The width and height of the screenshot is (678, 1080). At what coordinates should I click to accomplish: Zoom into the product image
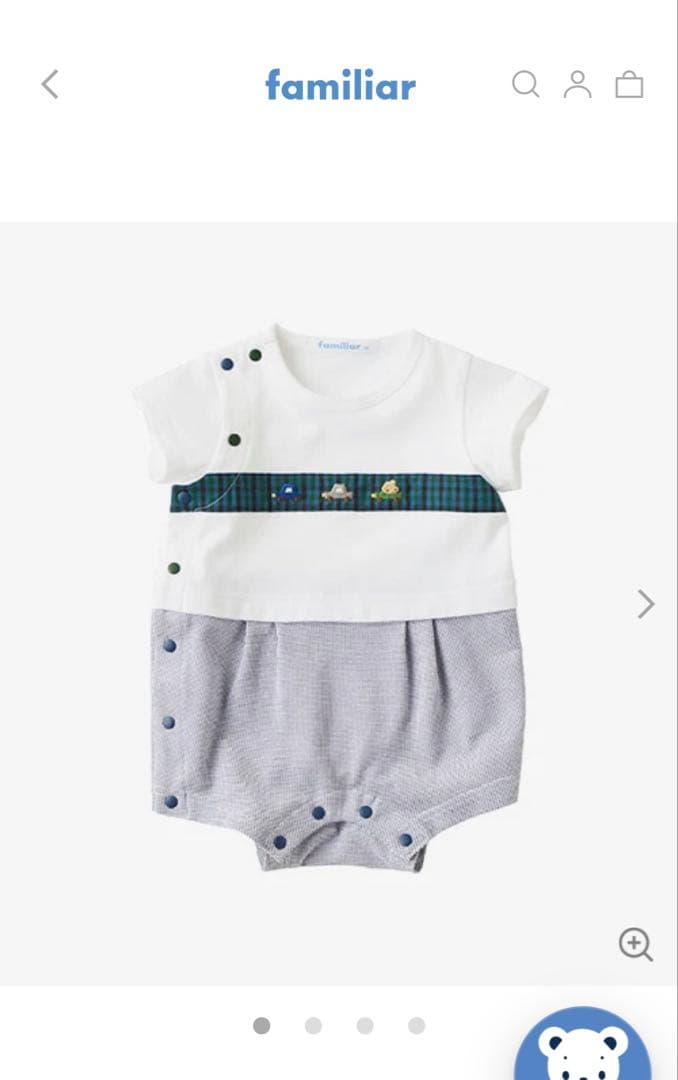click(635, 944)
